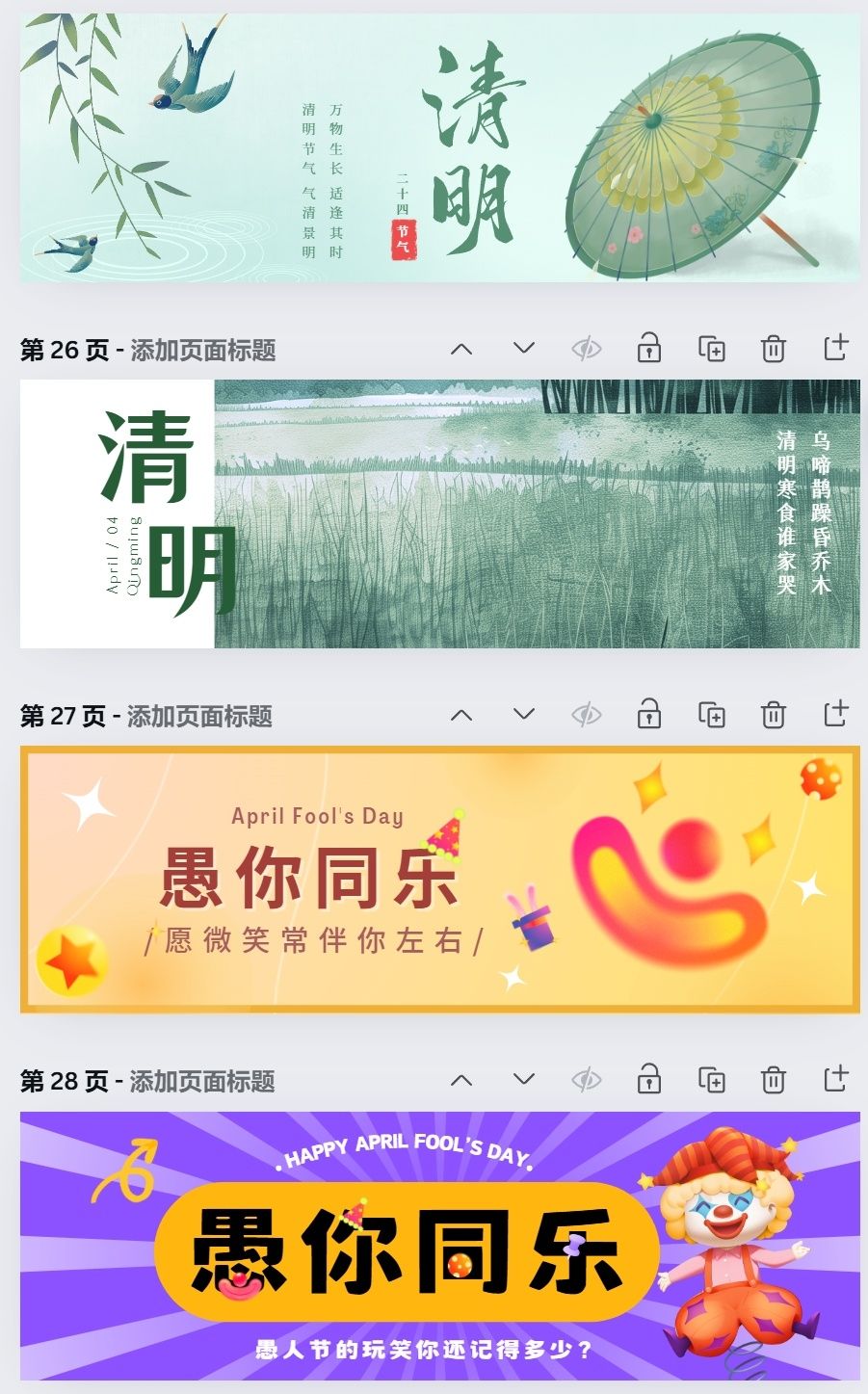Viewport: 868px width, 1394px height.
Task: Move page 26 up
Action: pos(461,349)
